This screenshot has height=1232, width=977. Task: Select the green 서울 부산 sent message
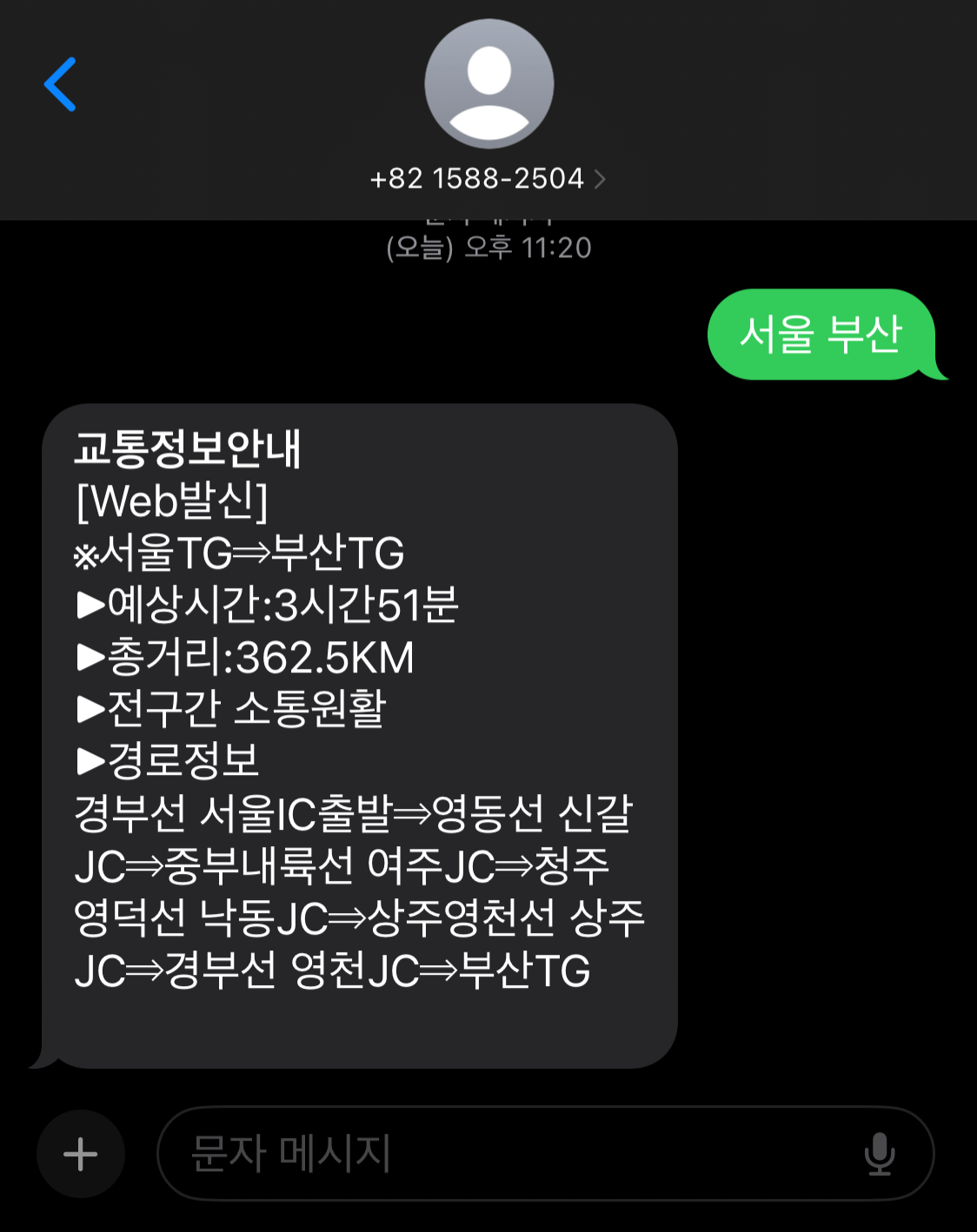[824, 333]
